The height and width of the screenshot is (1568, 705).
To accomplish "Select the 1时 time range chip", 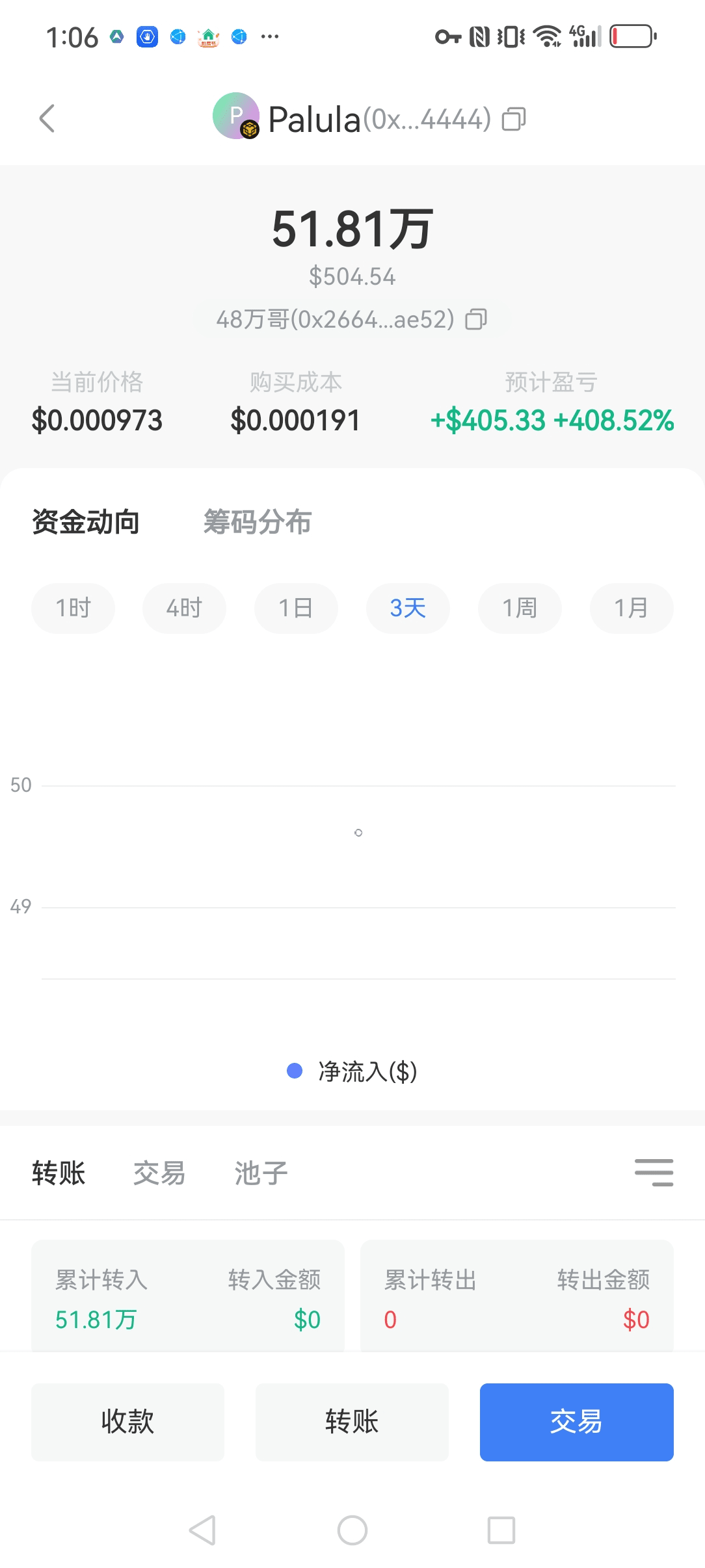I will (x=73, y=608).
